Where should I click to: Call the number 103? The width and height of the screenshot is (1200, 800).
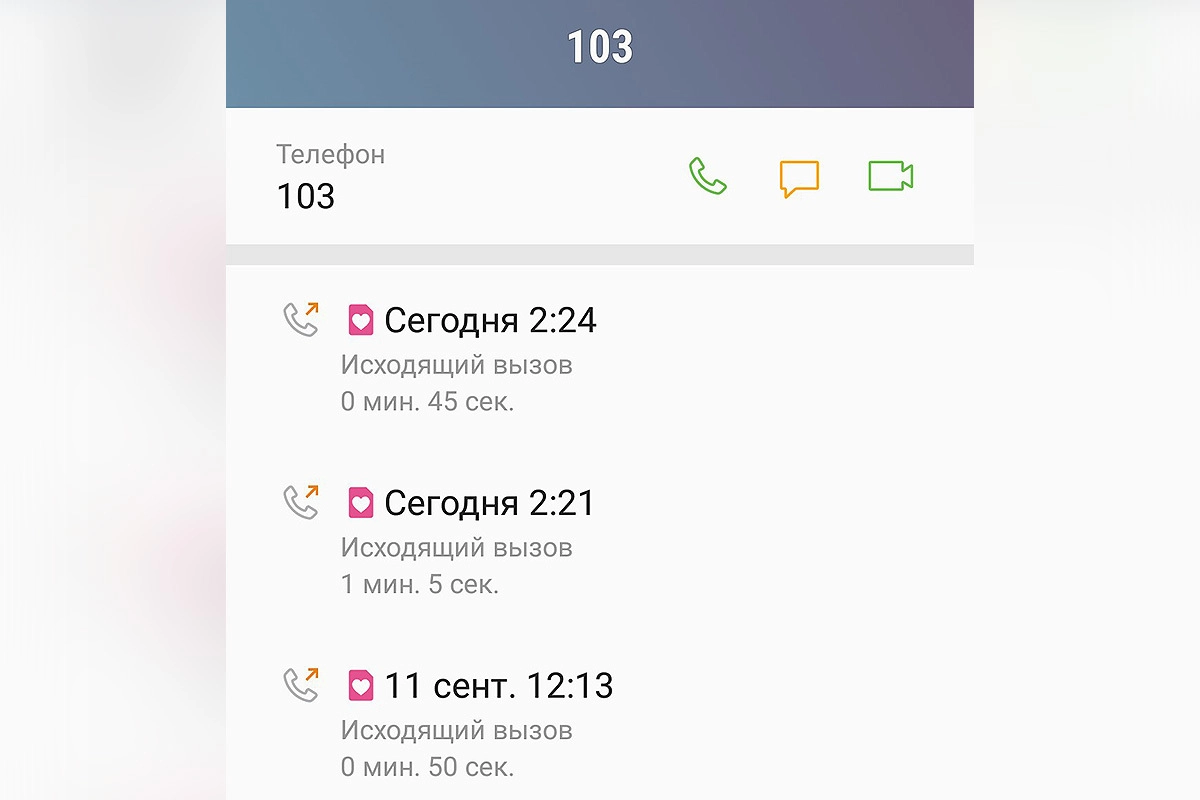[708, 177]
